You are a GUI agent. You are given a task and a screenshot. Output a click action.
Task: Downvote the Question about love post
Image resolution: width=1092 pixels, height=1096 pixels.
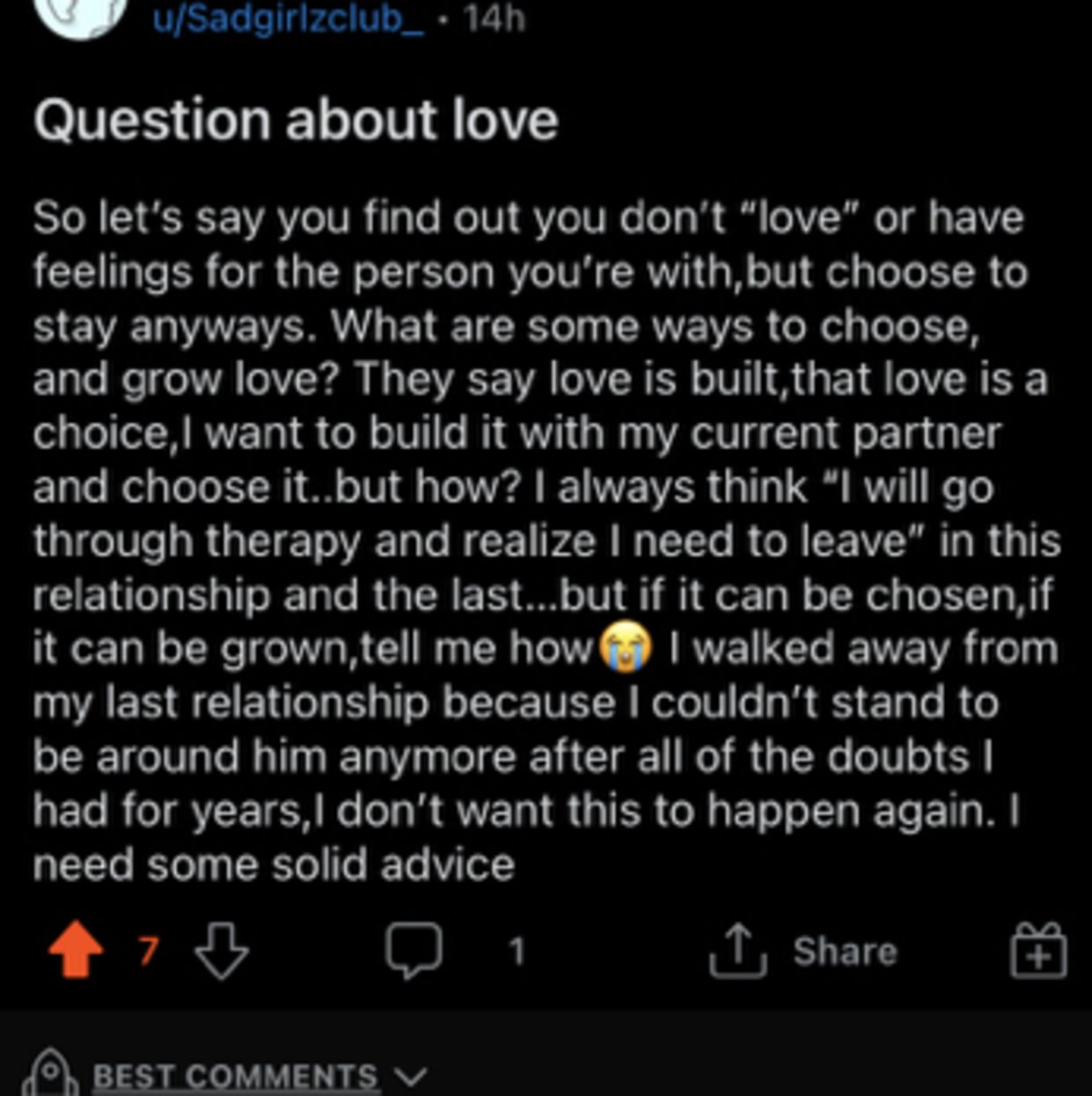tap(221, 951)
